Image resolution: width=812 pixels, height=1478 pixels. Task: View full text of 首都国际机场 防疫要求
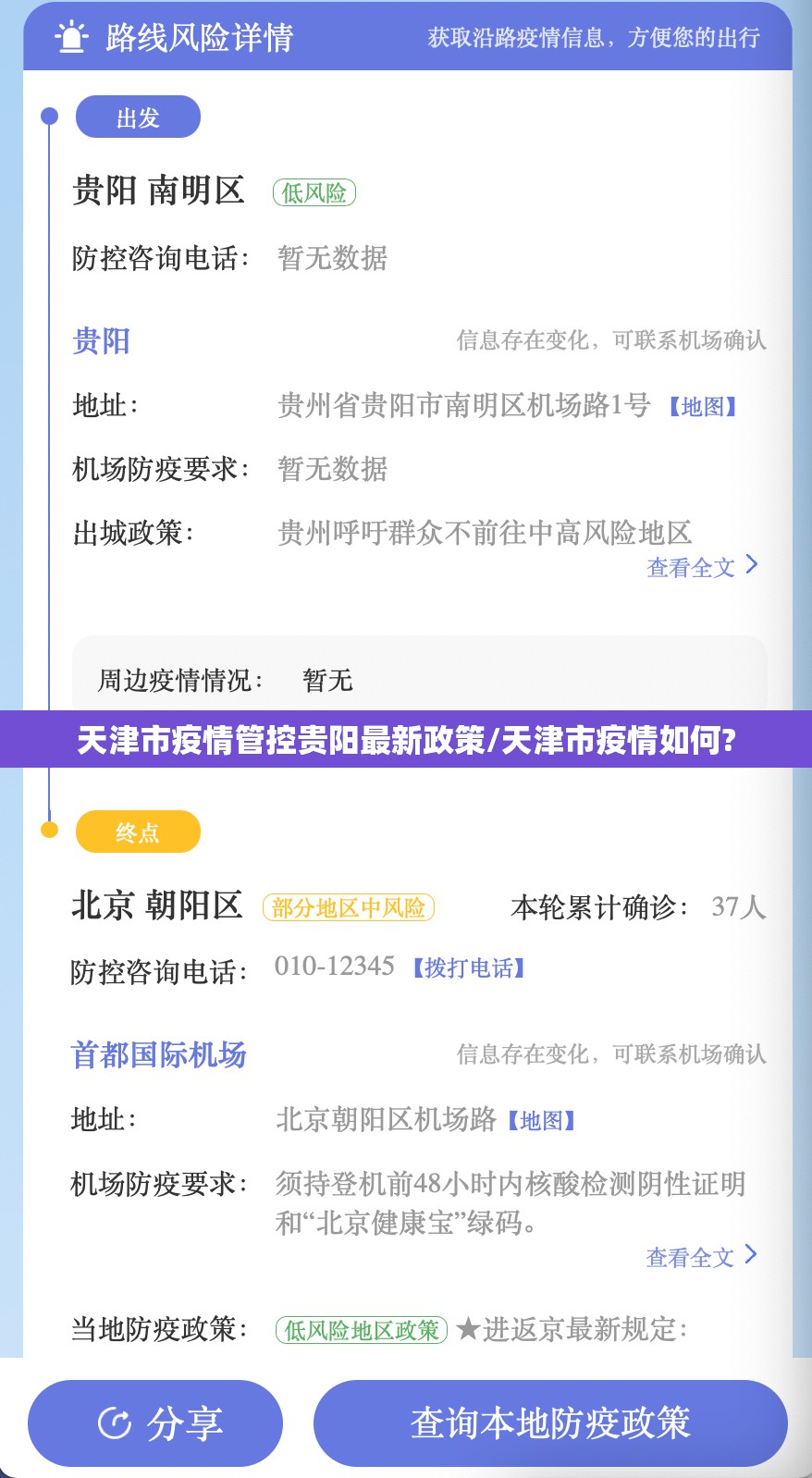[x=700, y=1257]
